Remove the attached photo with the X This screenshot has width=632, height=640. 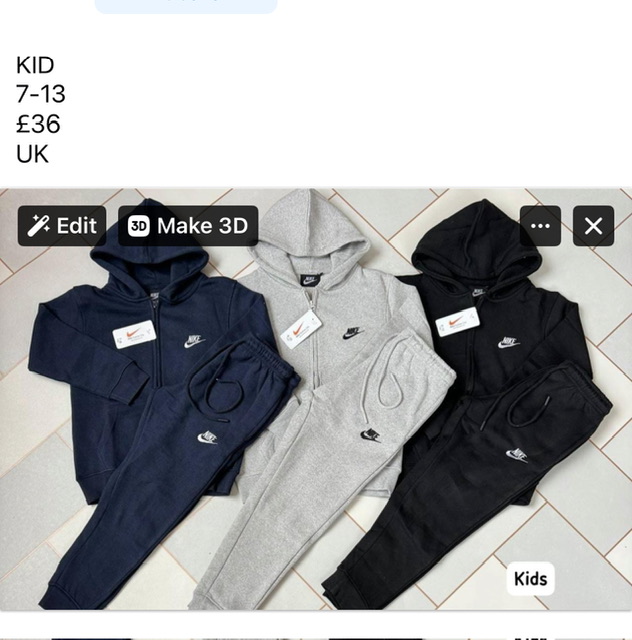point(593,226)
